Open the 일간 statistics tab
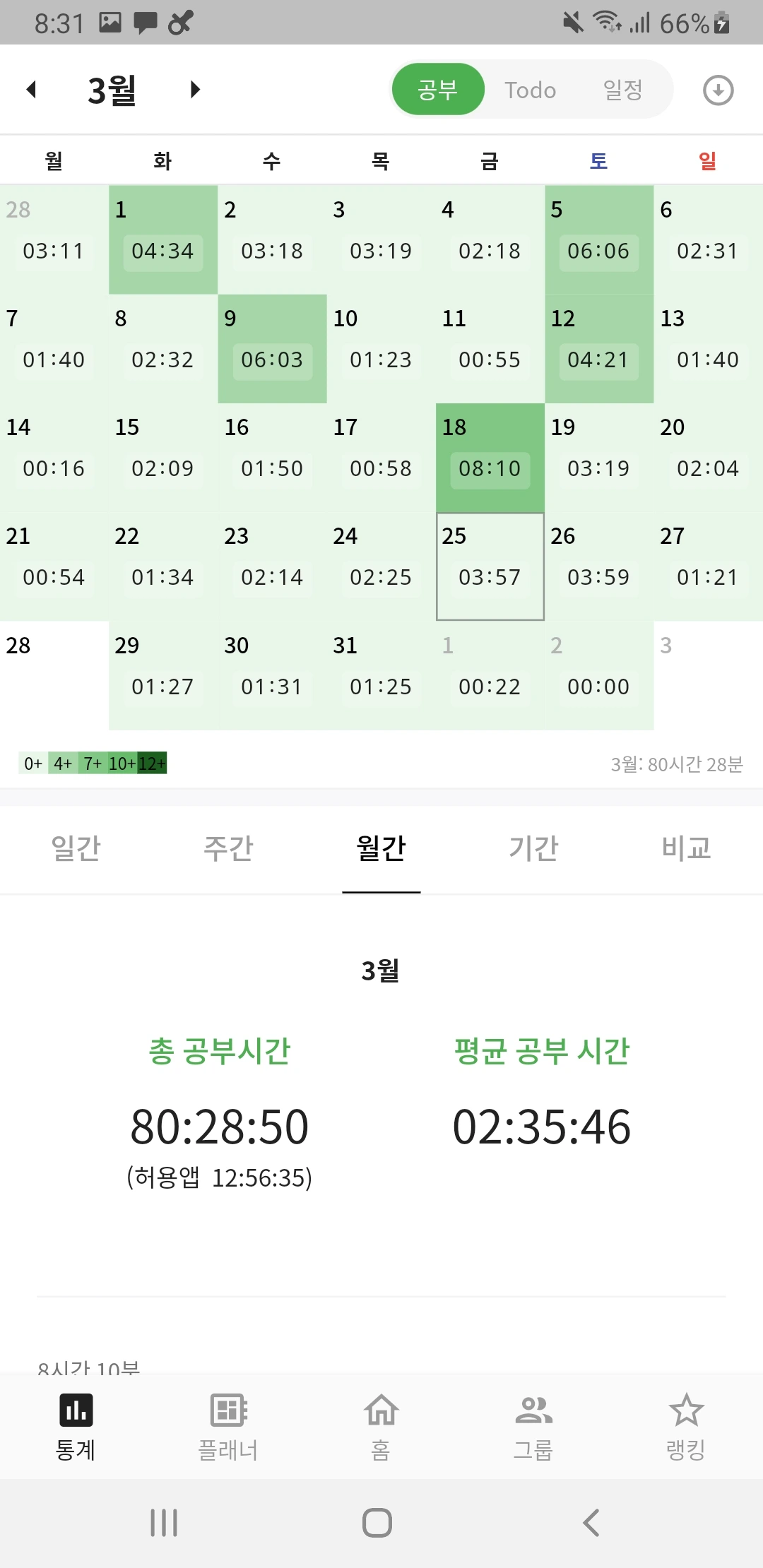763x1568 pixels. [76, 848]
